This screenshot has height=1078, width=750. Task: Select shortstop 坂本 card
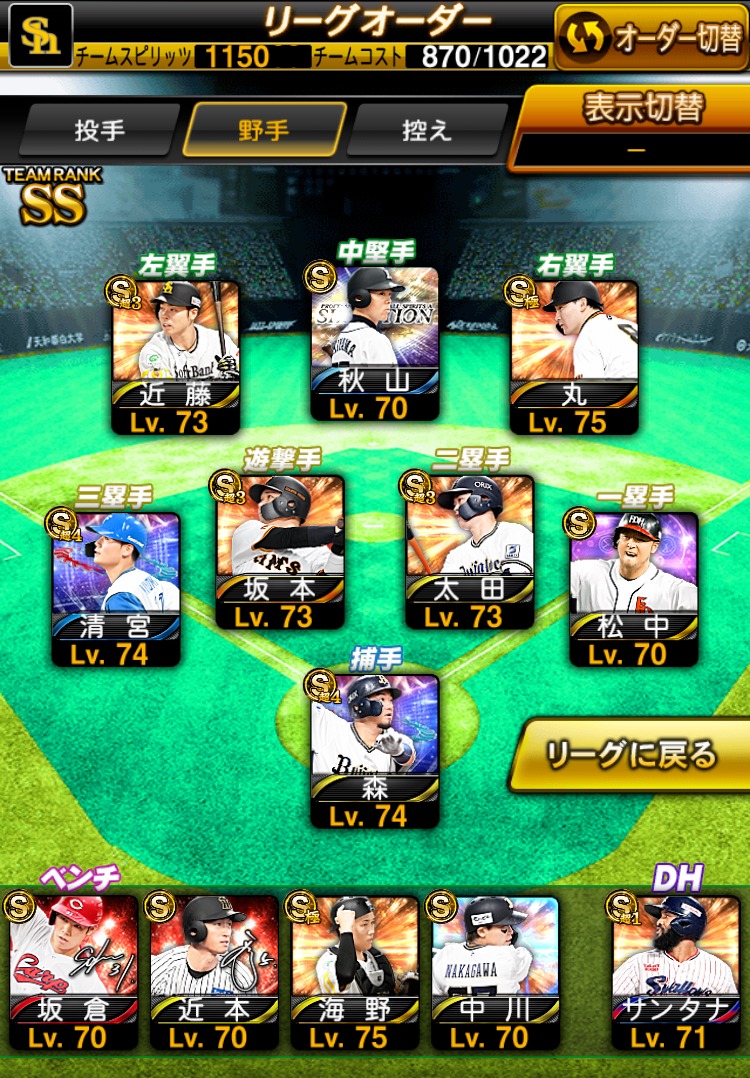pos(280,552)
